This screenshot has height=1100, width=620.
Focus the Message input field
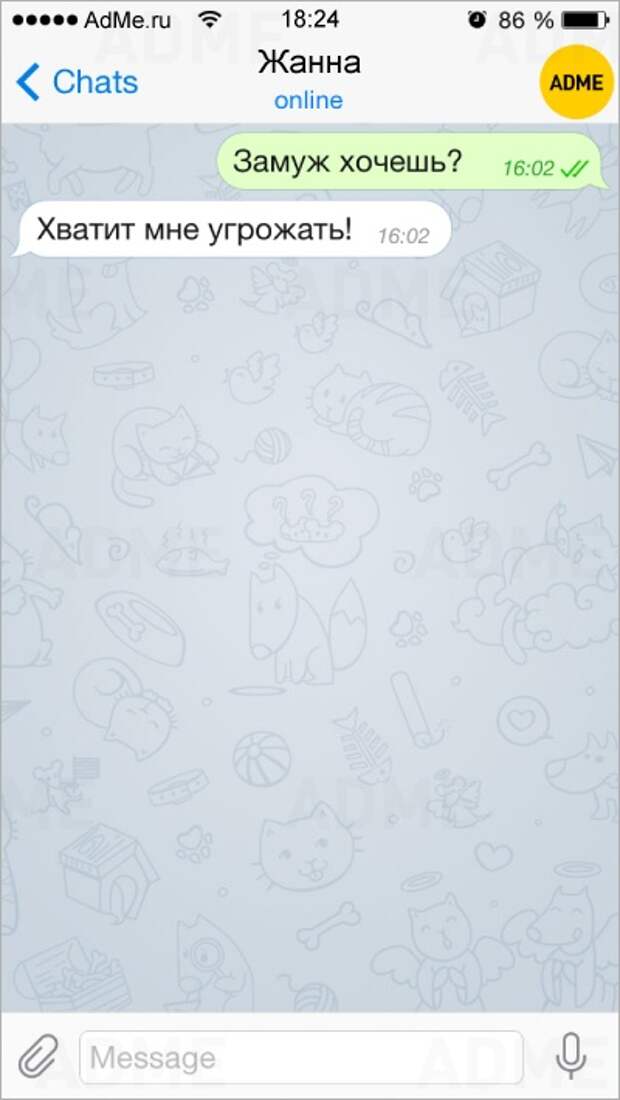[x=300, y=1057]
